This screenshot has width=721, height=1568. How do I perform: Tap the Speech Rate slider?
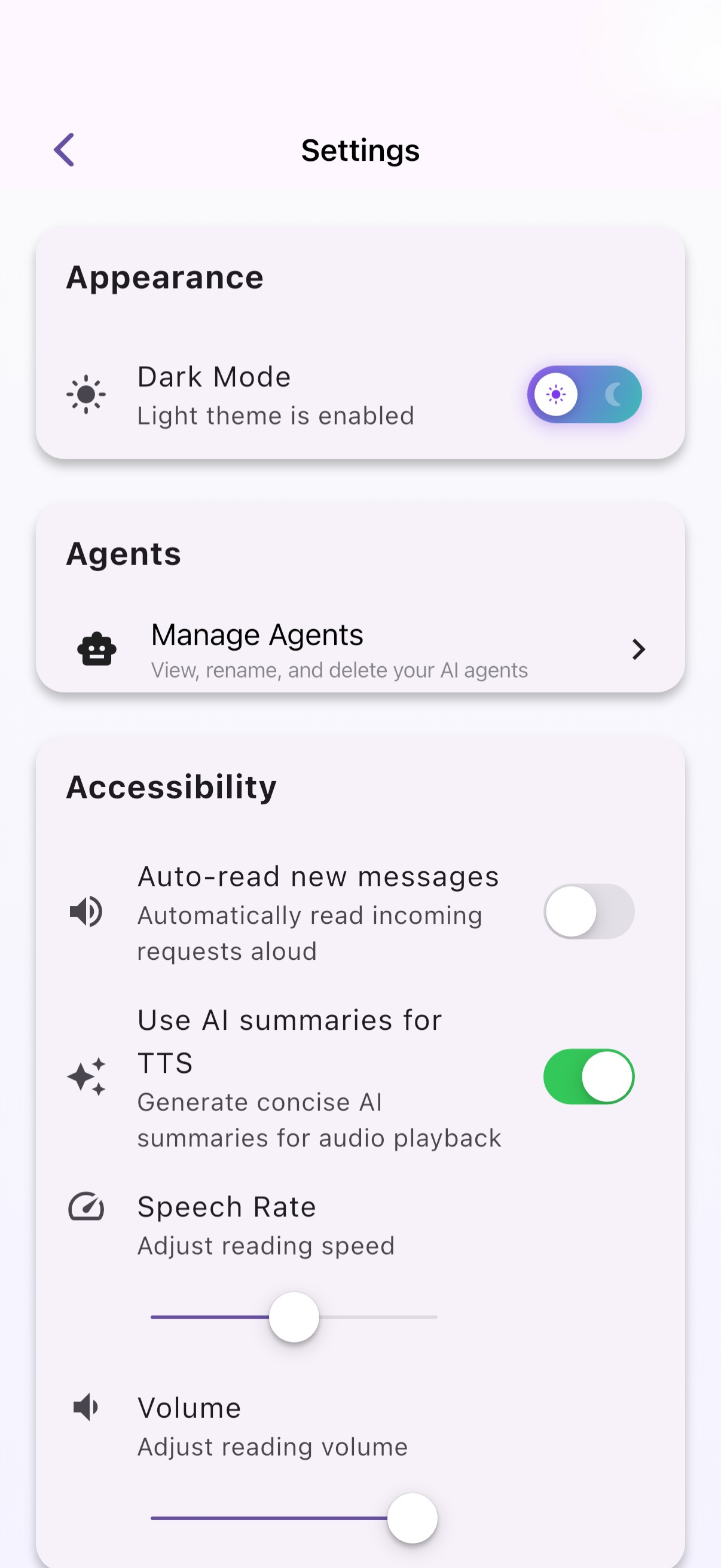tap(294, 1317)
